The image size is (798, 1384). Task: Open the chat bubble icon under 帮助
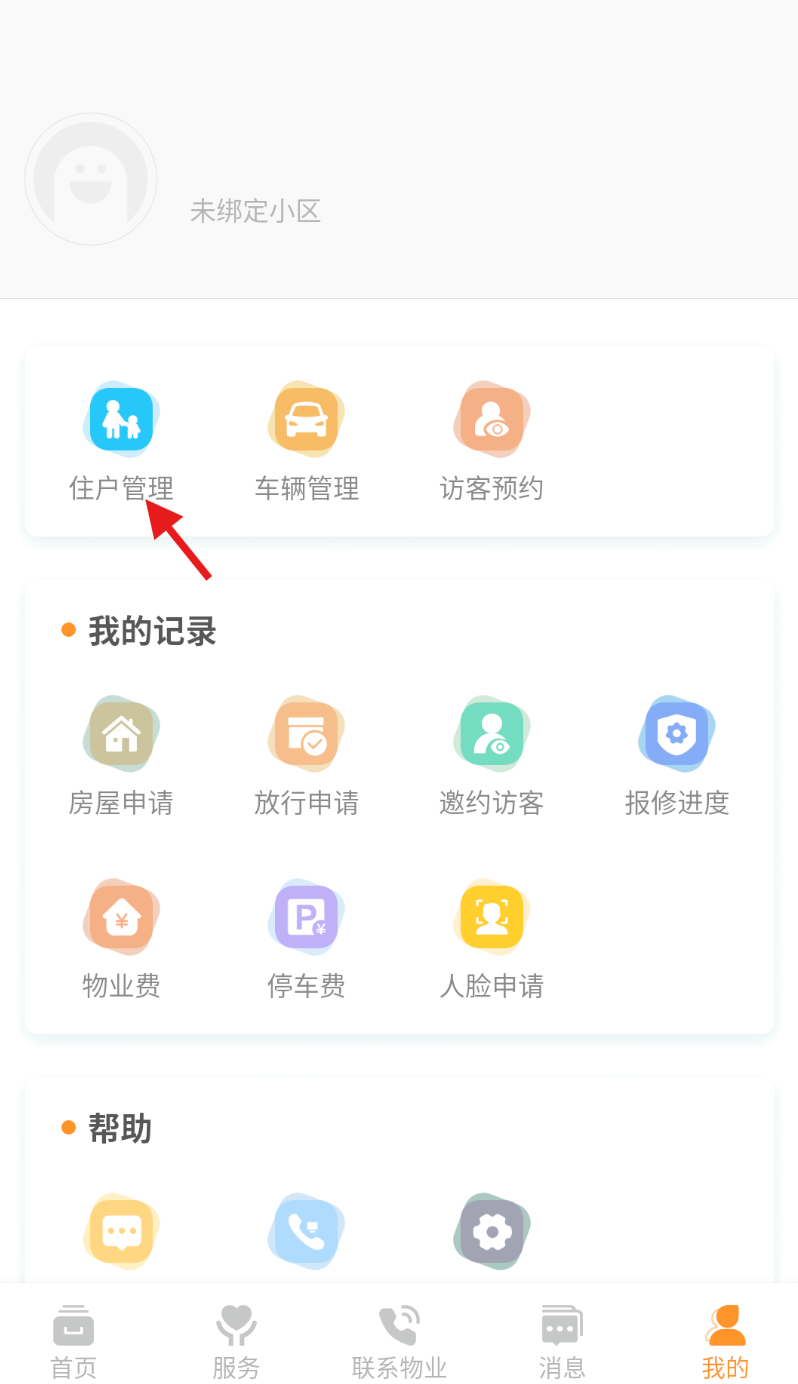click(121, 1231)
